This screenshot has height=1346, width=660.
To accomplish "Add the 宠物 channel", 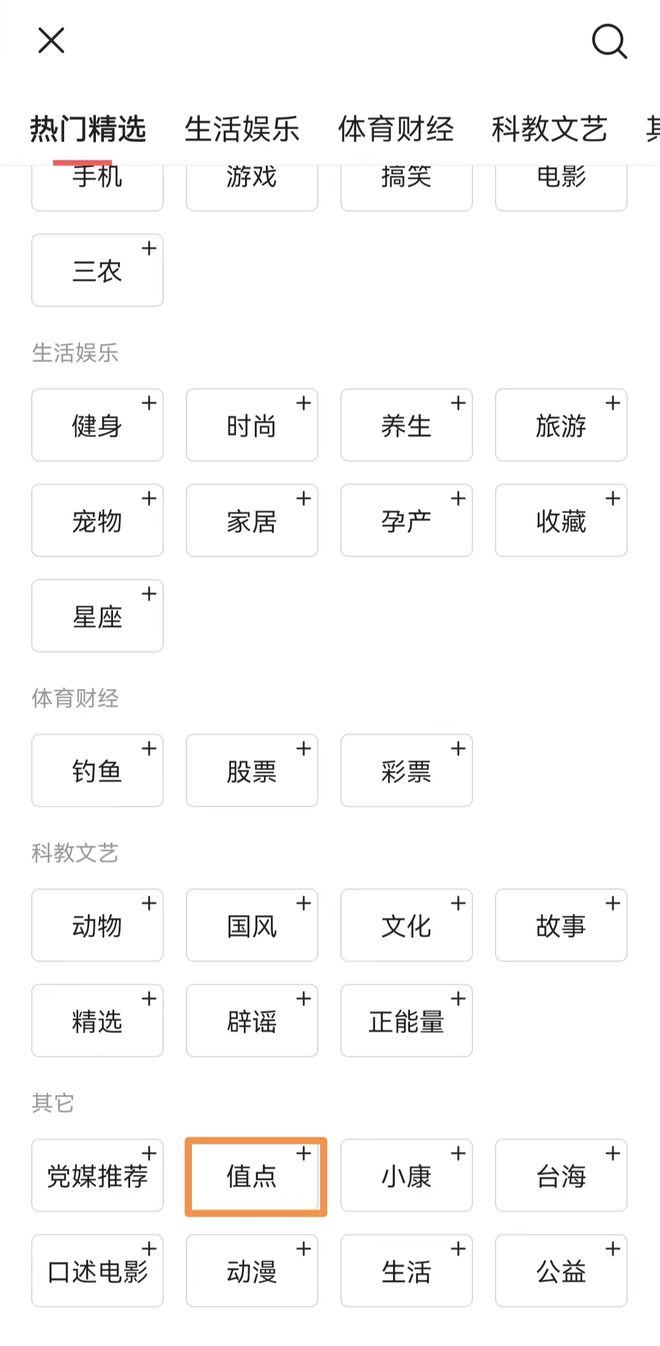I will [x=97, y=520].
